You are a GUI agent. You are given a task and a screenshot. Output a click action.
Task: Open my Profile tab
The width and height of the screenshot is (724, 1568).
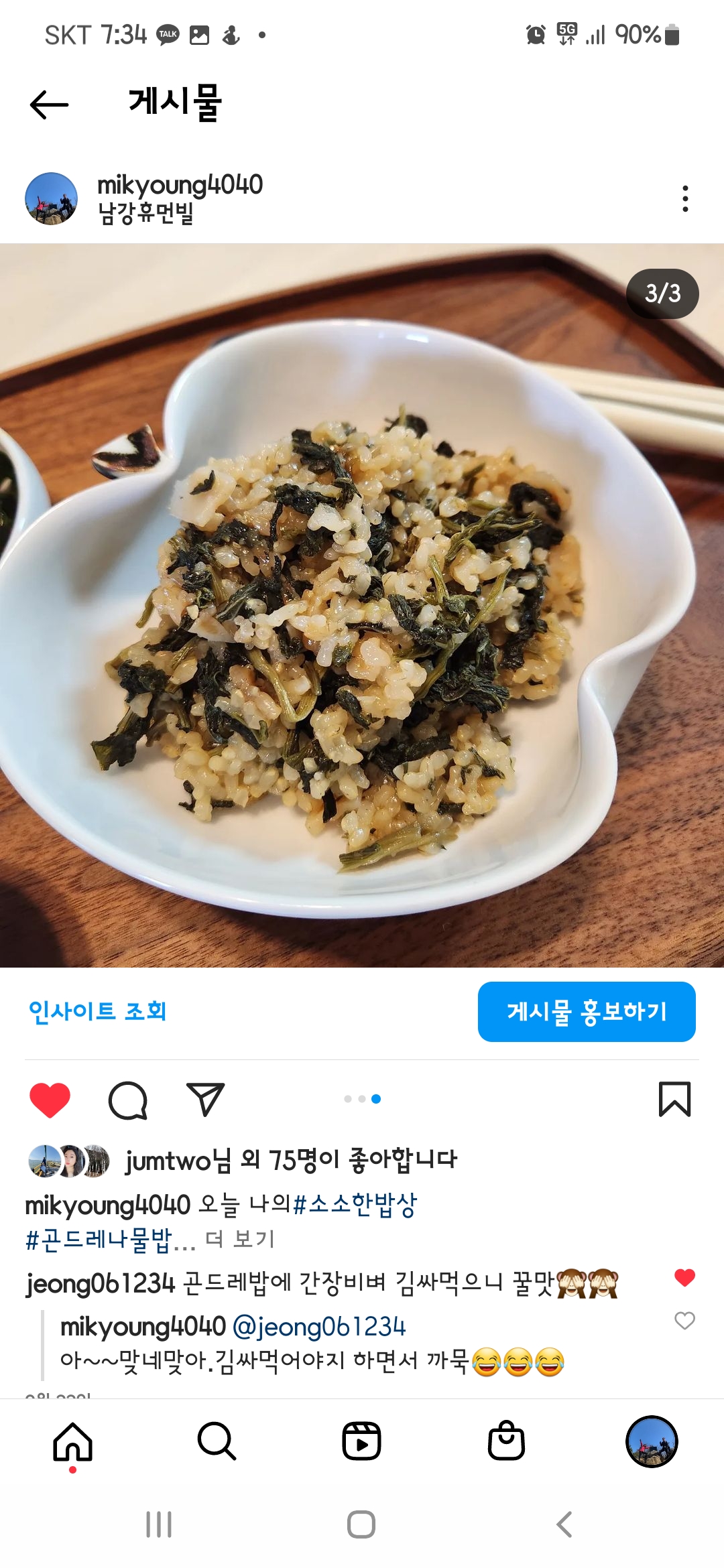(652, 1441)
